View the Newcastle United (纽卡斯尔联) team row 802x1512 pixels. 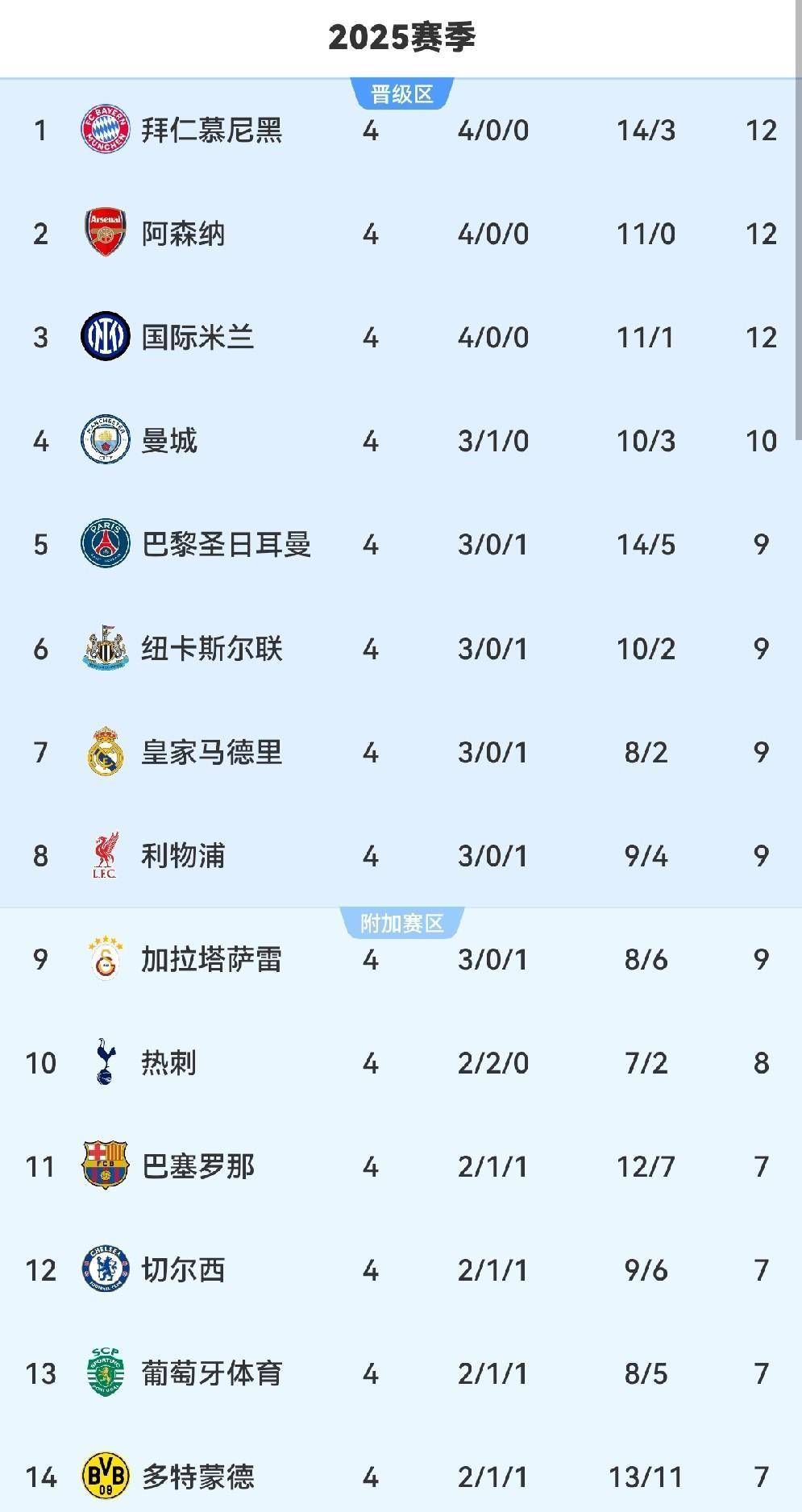click(x=211, y=649)
